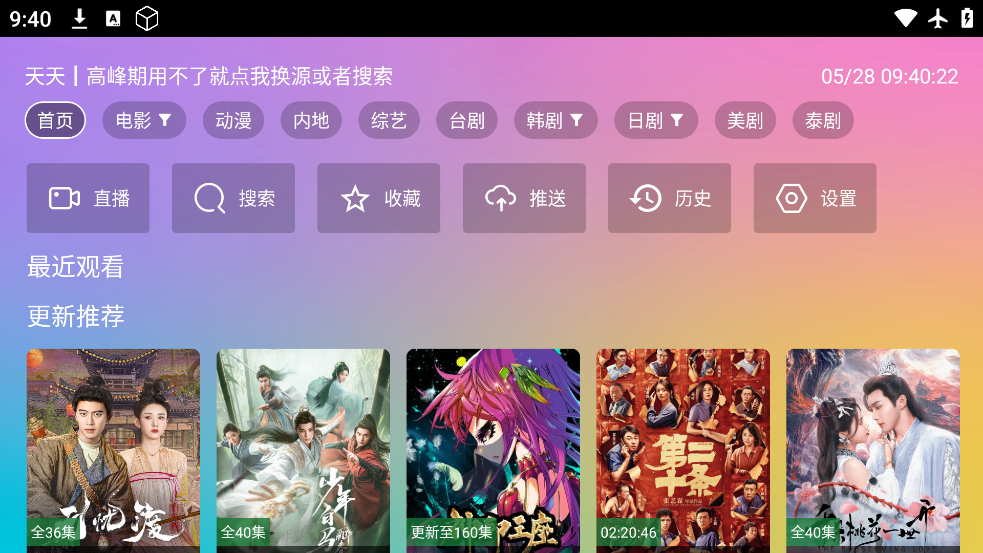This screenshot has height=553, width=983.
Task: Open the 日剧 category filter
Action: [x=656, y=121]
